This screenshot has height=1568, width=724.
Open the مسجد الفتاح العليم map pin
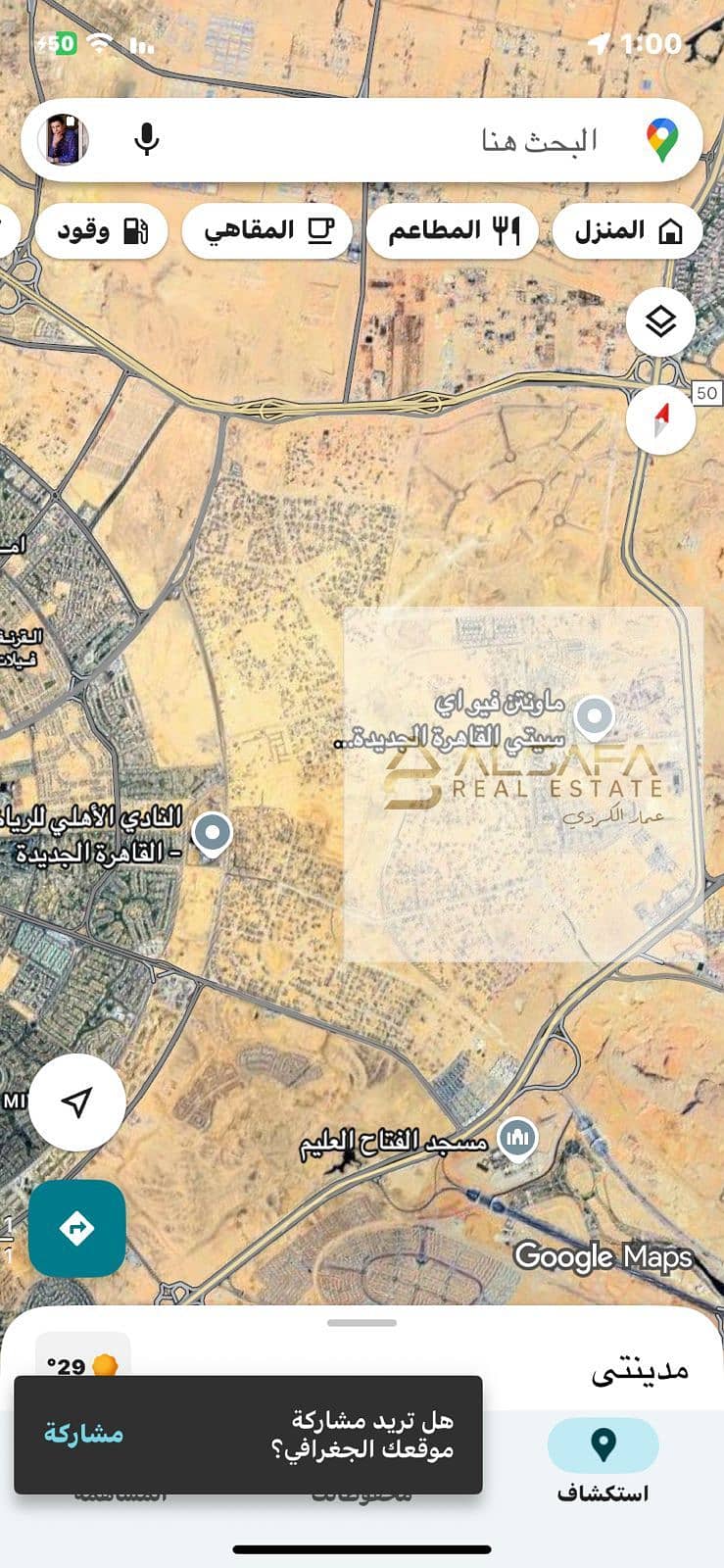click(517, 1140)
